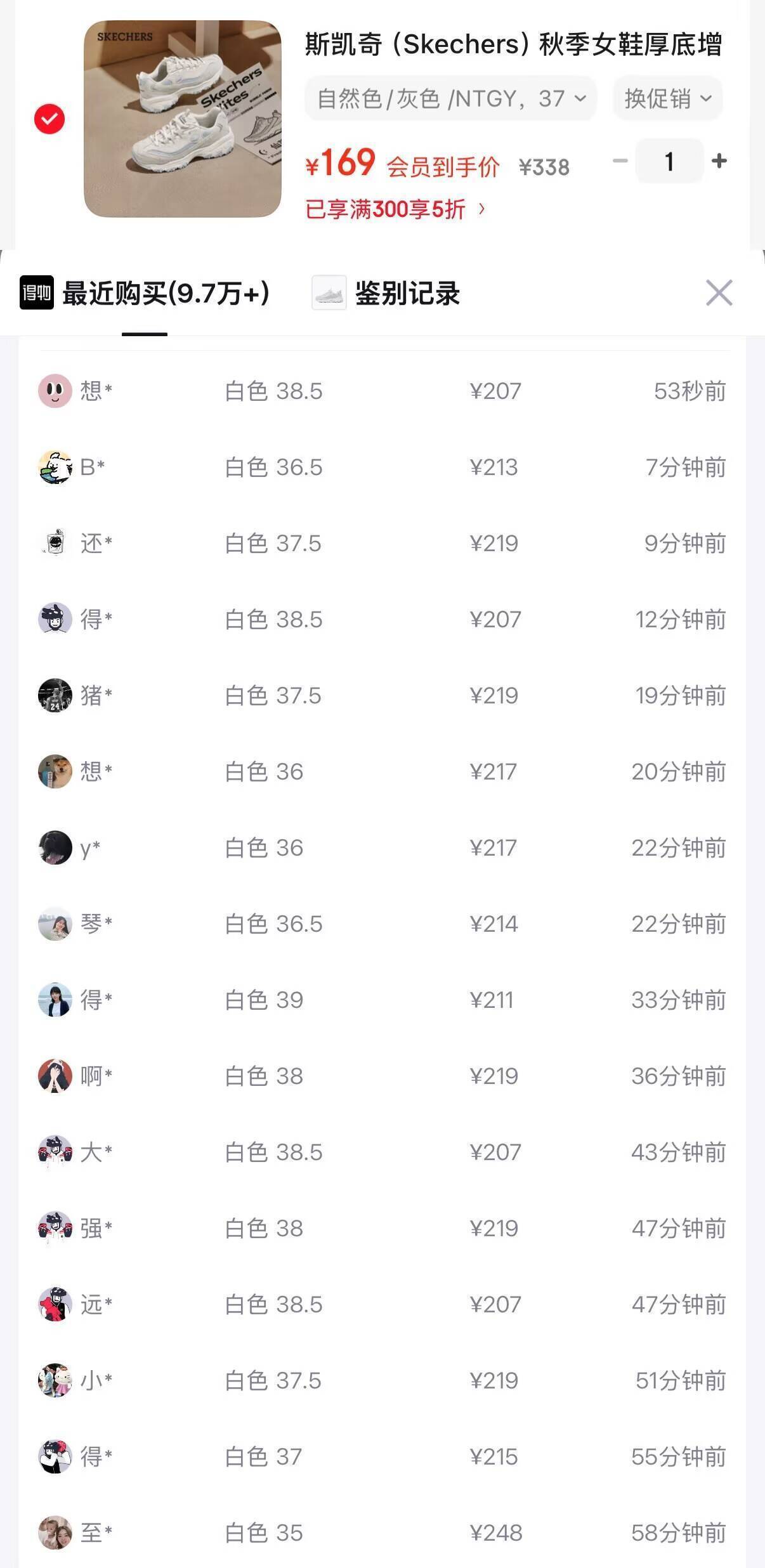Click buyer 啊* face-covering avatar
765x1568 pixels.
(55, 1076)
